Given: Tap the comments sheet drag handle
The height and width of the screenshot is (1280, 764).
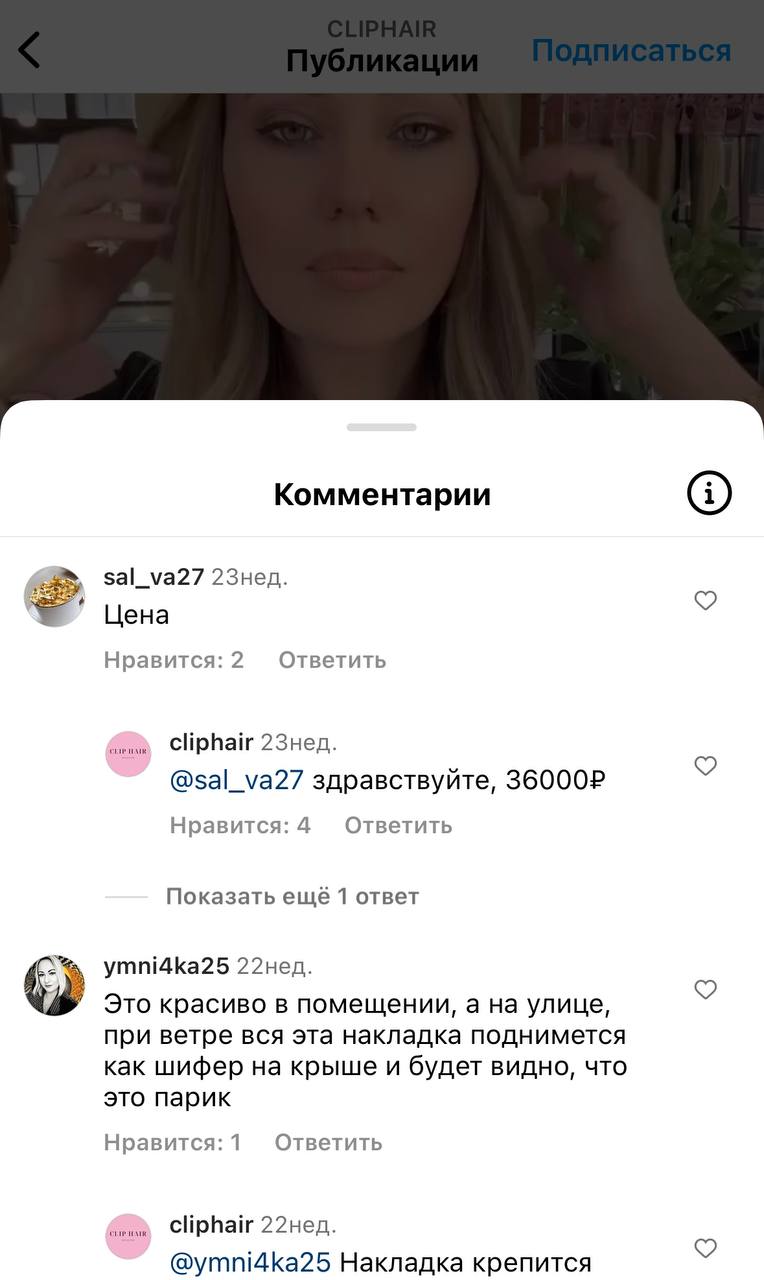Looking at the screenshot, I should pyautogui.click(x=382, y=427).
